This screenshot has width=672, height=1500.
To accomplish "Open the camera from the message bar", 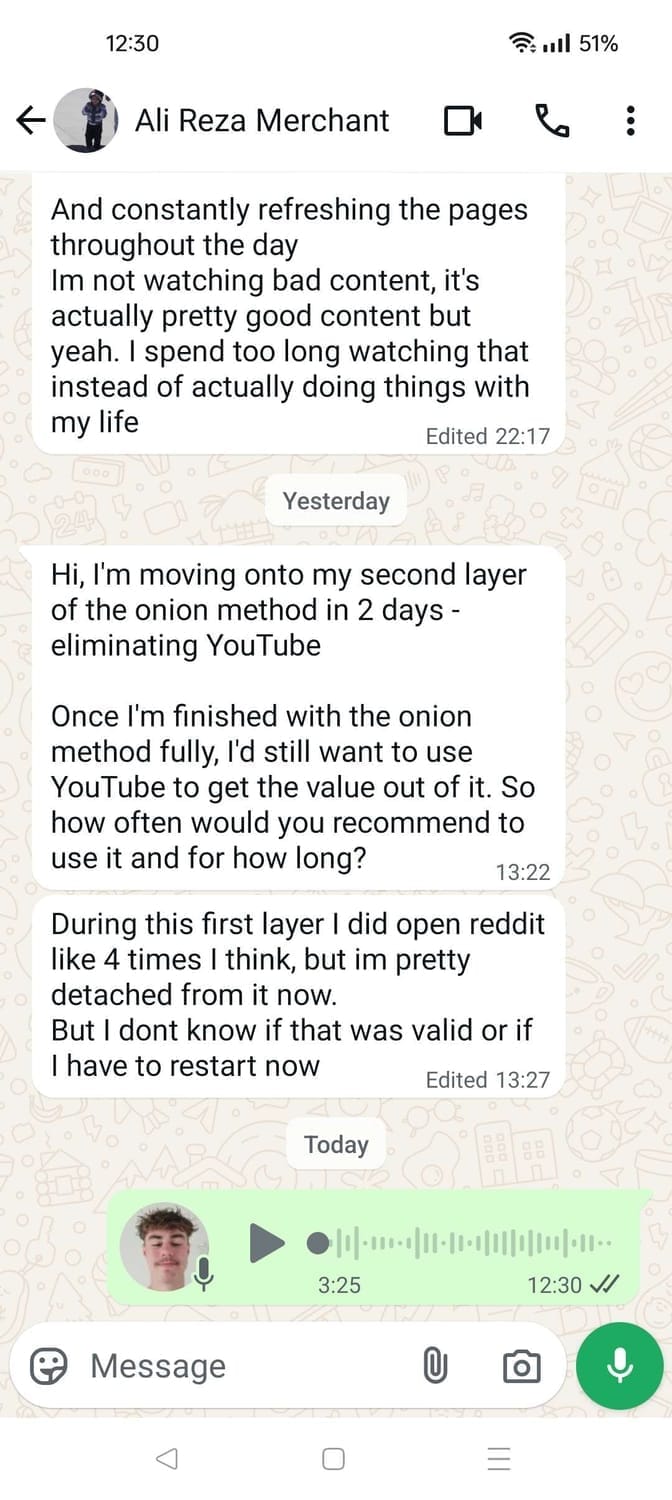I will [x=521, y=1366].
